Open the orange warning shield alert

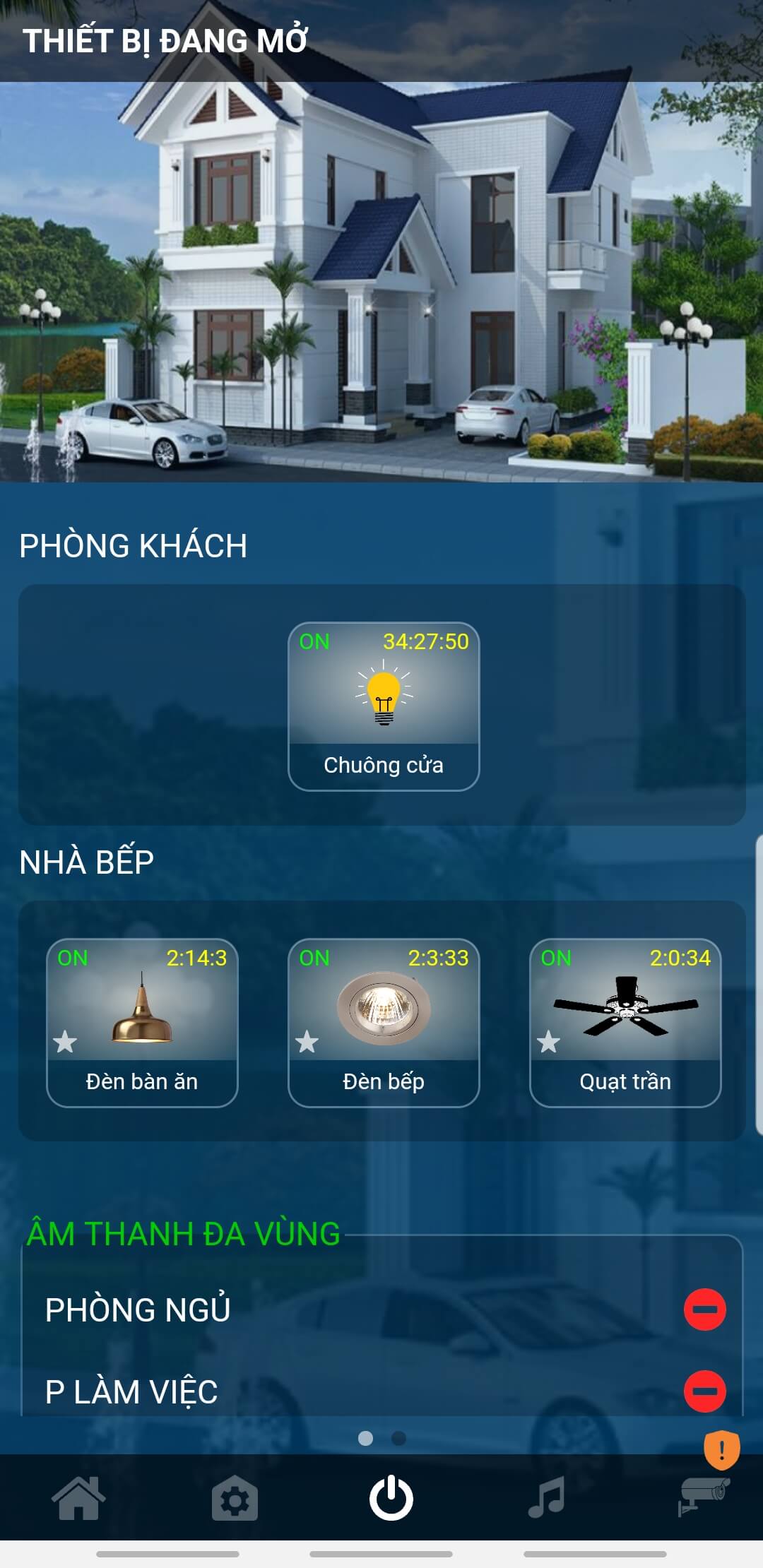721,1450
